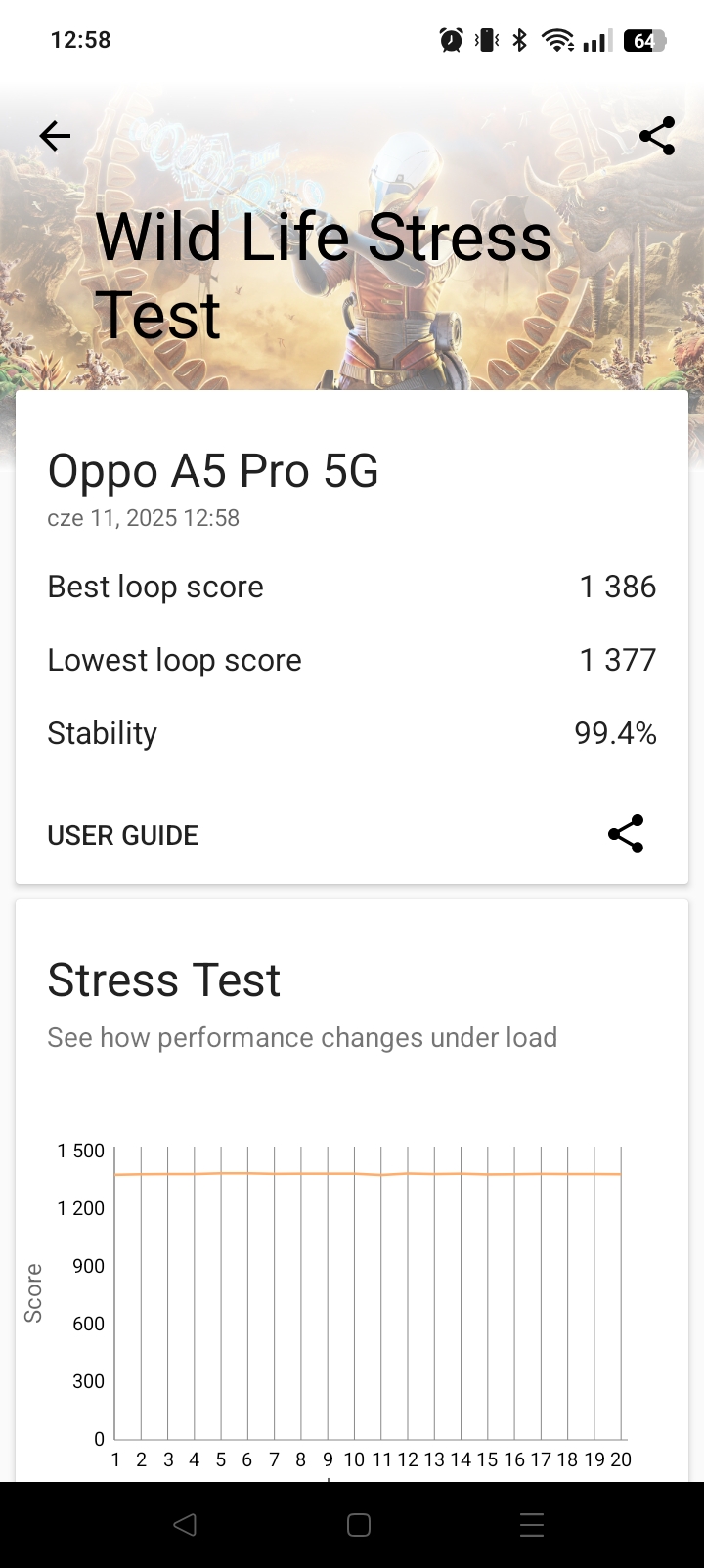Open recent apps from the navigation bar
Viewport: 704px width, 1568px height.
click(532, 1525)
